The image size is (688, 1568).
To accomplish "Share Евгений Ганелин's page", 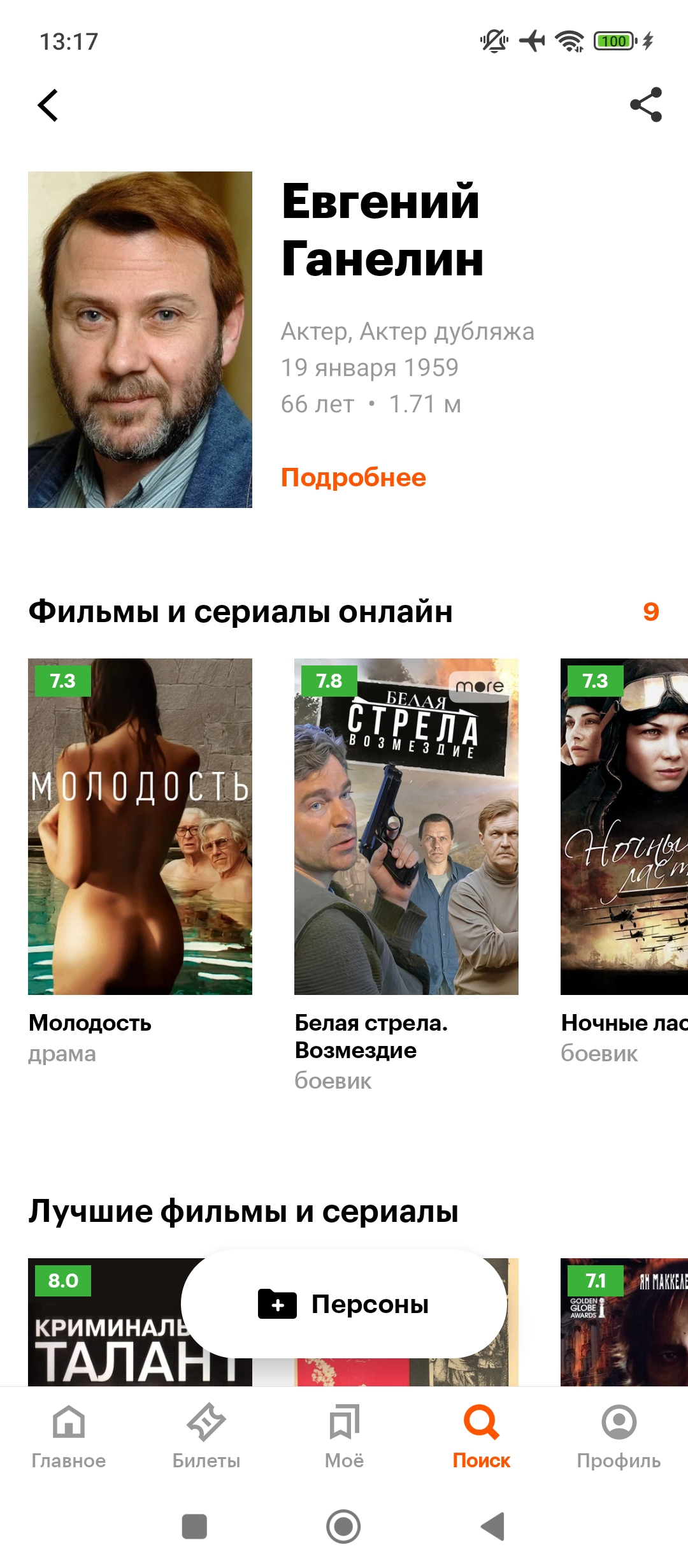I will click(x=646, y=105).
